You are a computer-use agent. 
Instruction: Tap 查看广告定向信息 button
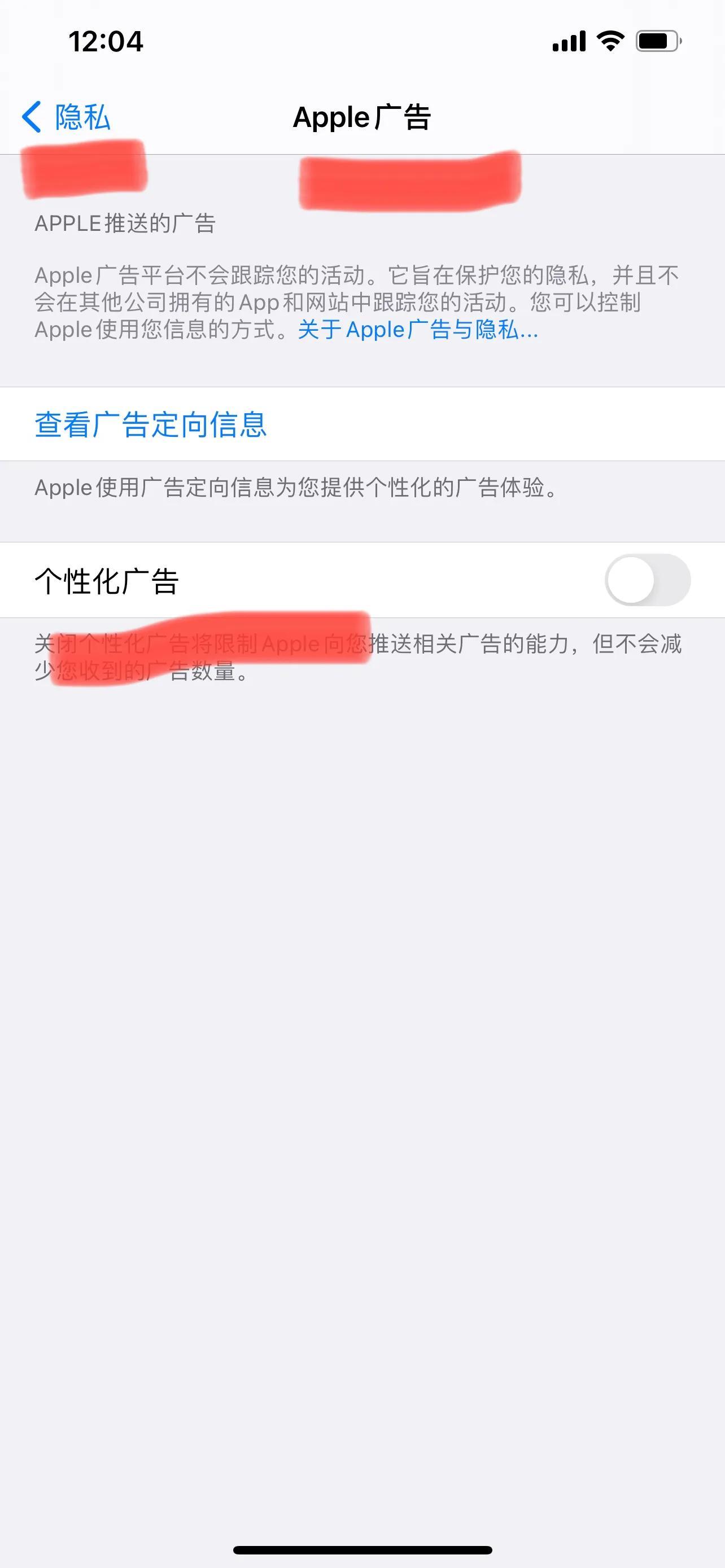[153, 423]
